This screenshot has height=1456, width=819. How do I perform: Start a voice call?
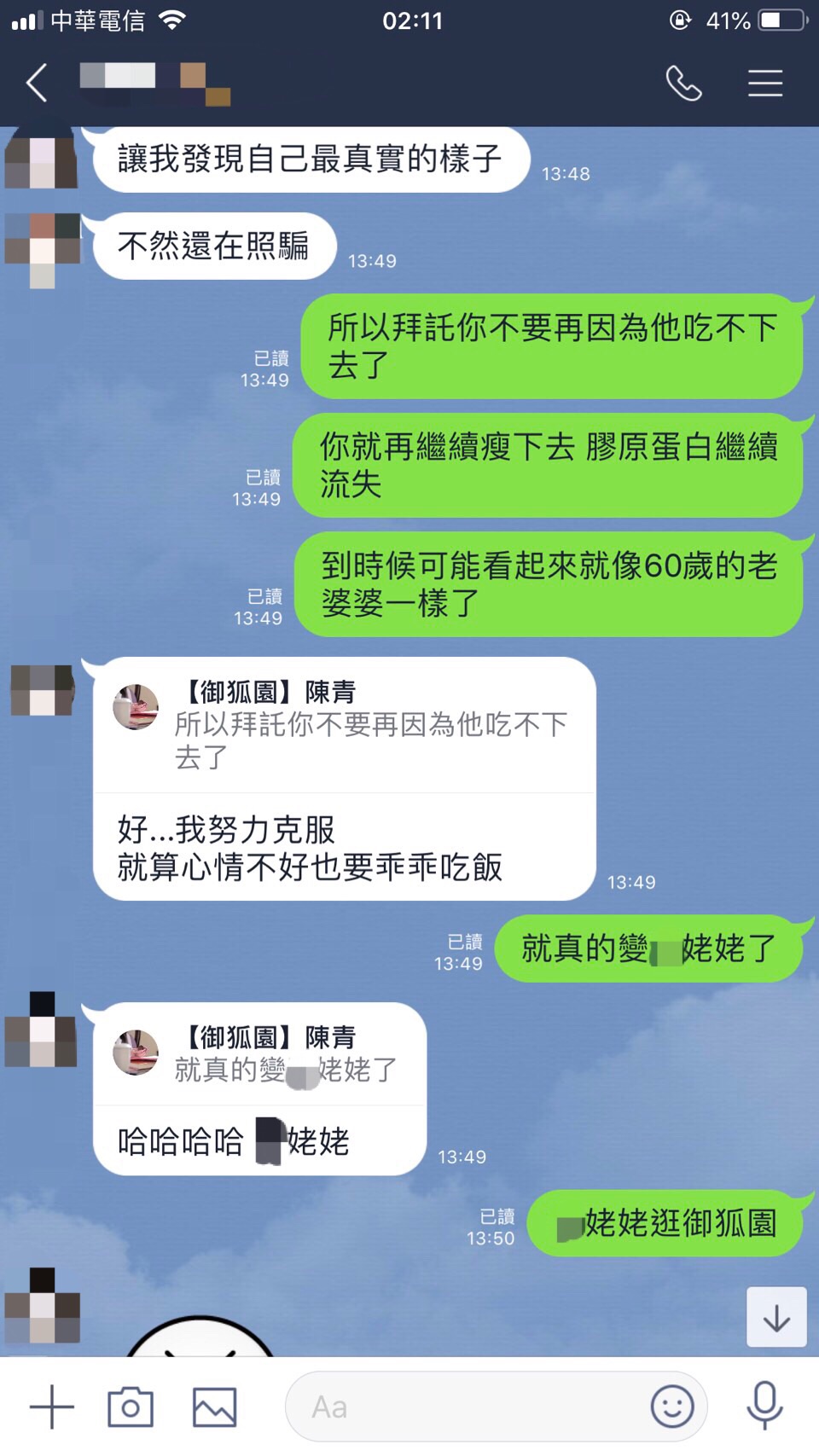(x=683, y=84)
